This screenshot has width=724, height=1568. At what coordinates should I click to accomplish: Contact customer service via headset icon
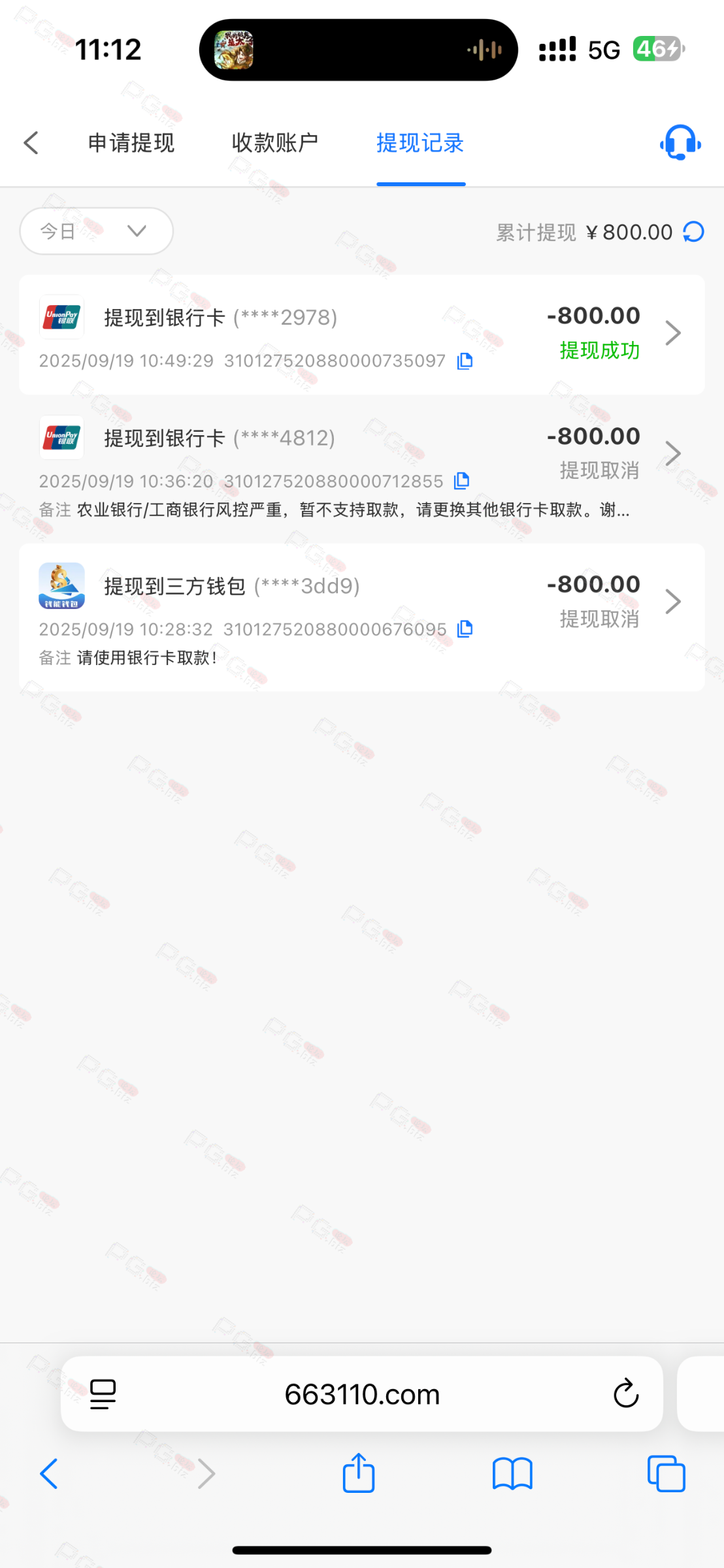(680, 142)
